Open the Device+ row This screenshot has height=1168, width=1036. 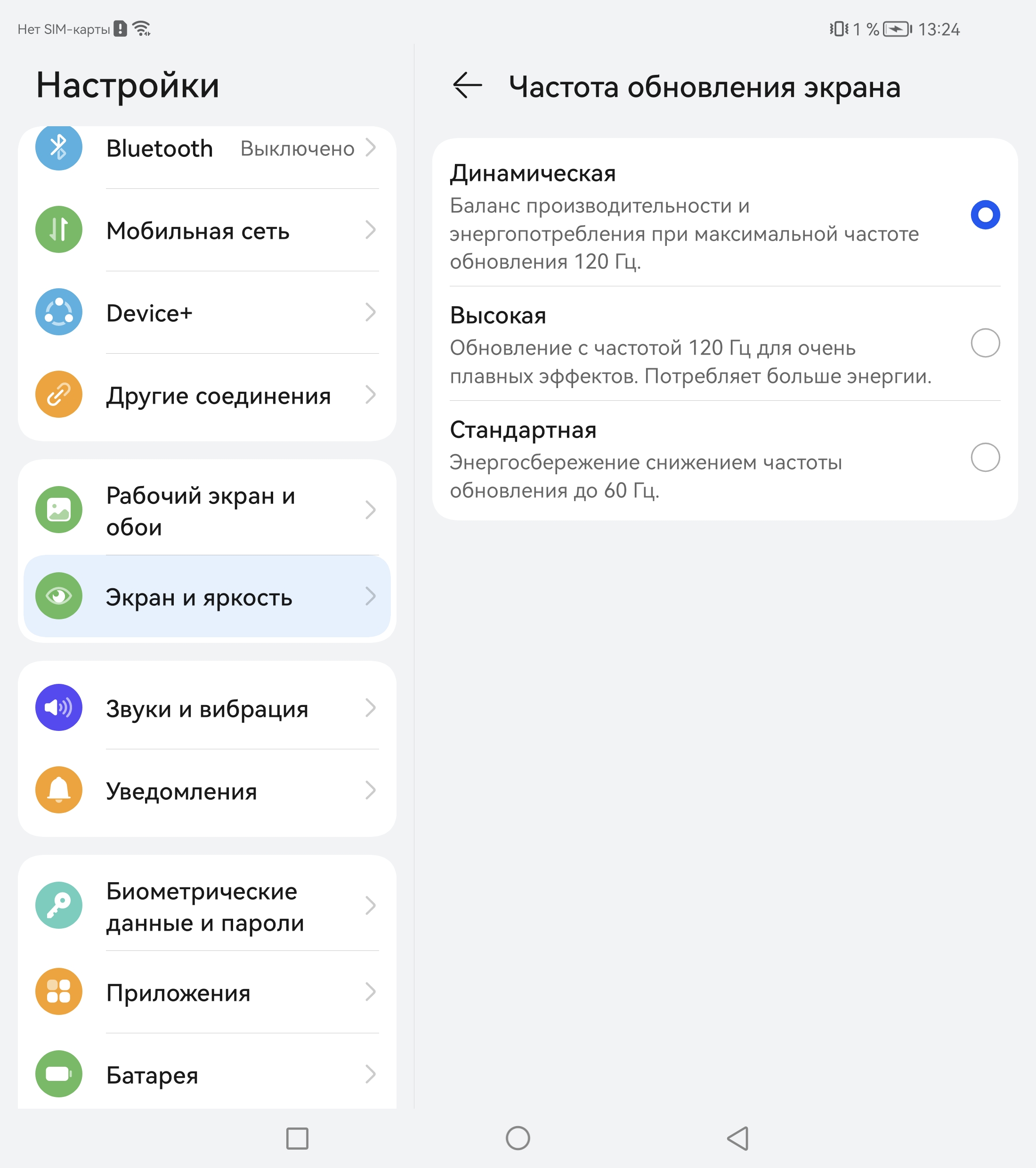207,313
